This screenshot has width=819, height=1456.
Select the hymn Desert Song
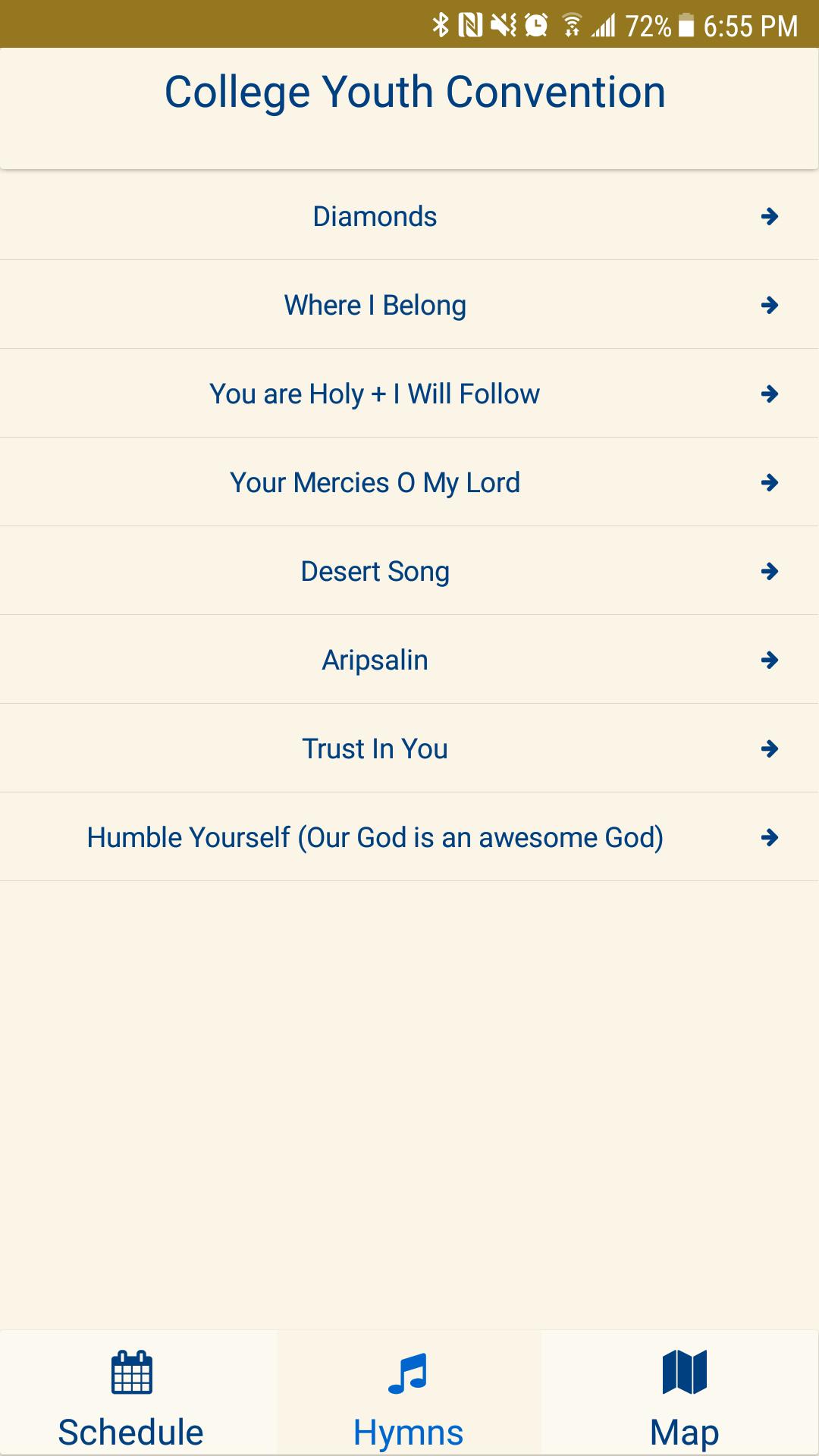(x=375, y=571)
